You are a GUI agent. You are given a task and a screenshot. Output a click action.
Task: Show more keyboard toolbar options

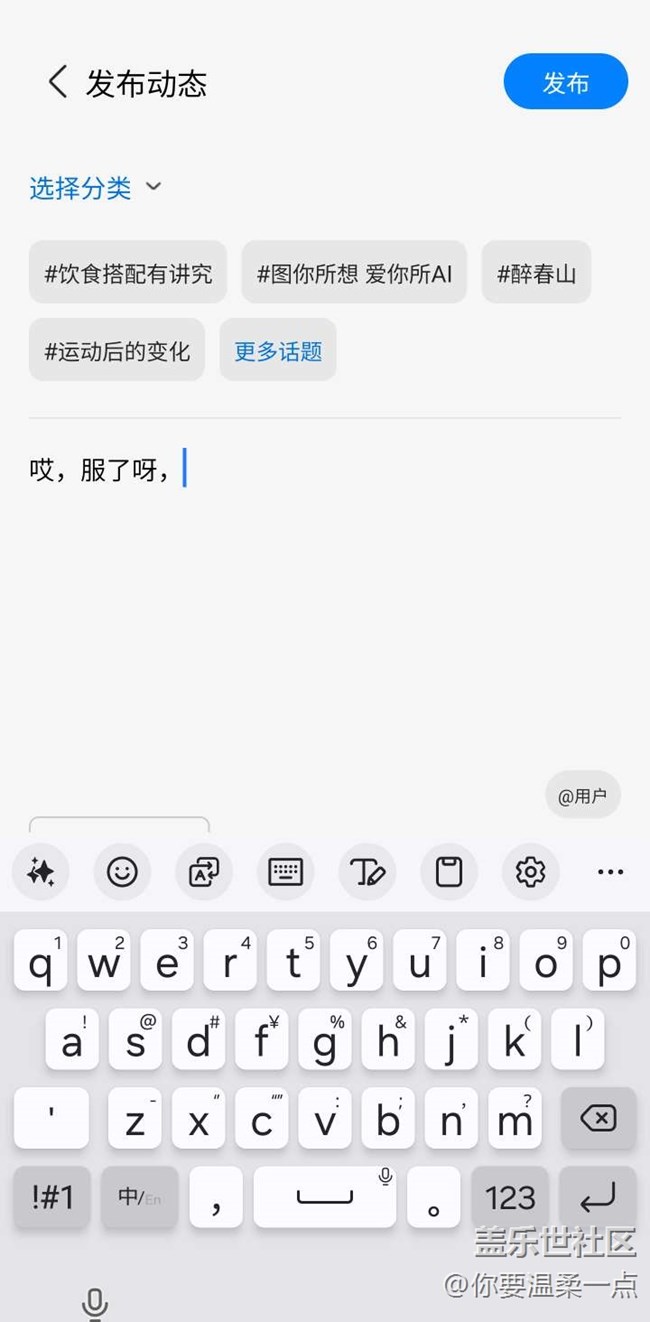(610, 872)
